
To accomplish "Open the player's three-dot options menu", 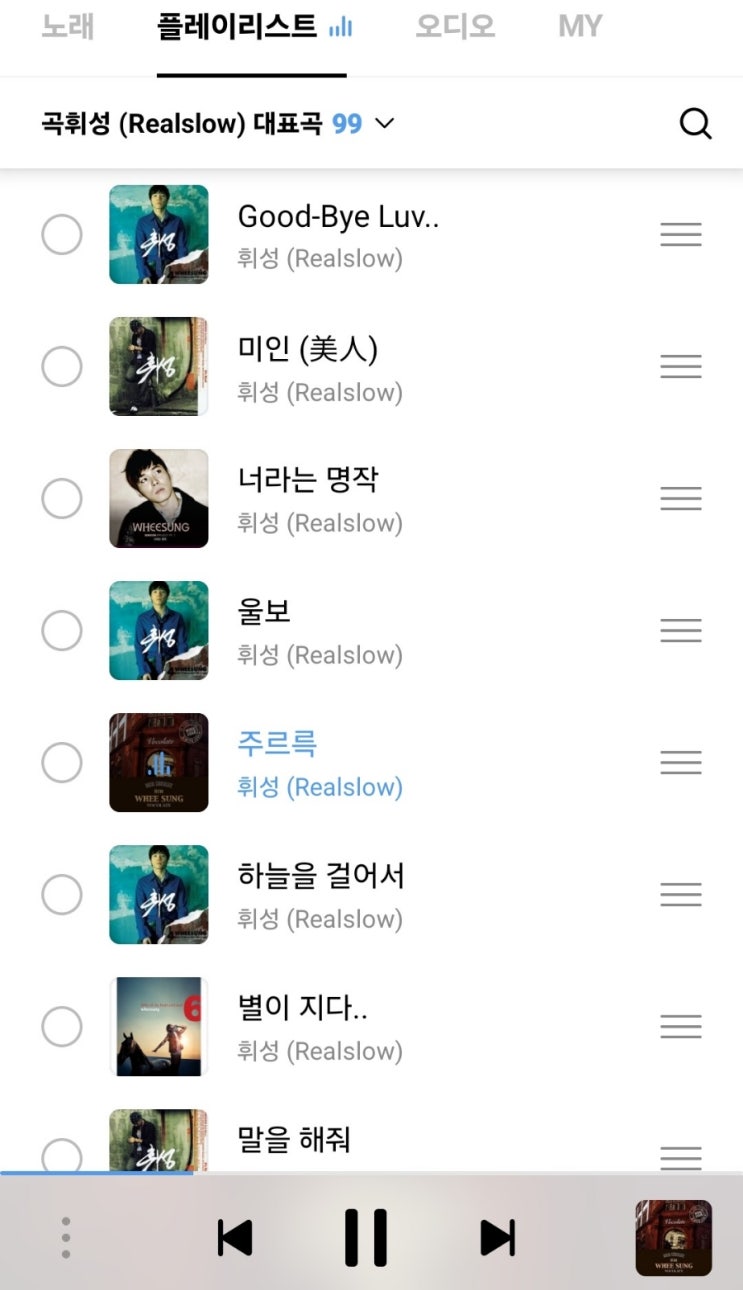I will [66, 1238].
